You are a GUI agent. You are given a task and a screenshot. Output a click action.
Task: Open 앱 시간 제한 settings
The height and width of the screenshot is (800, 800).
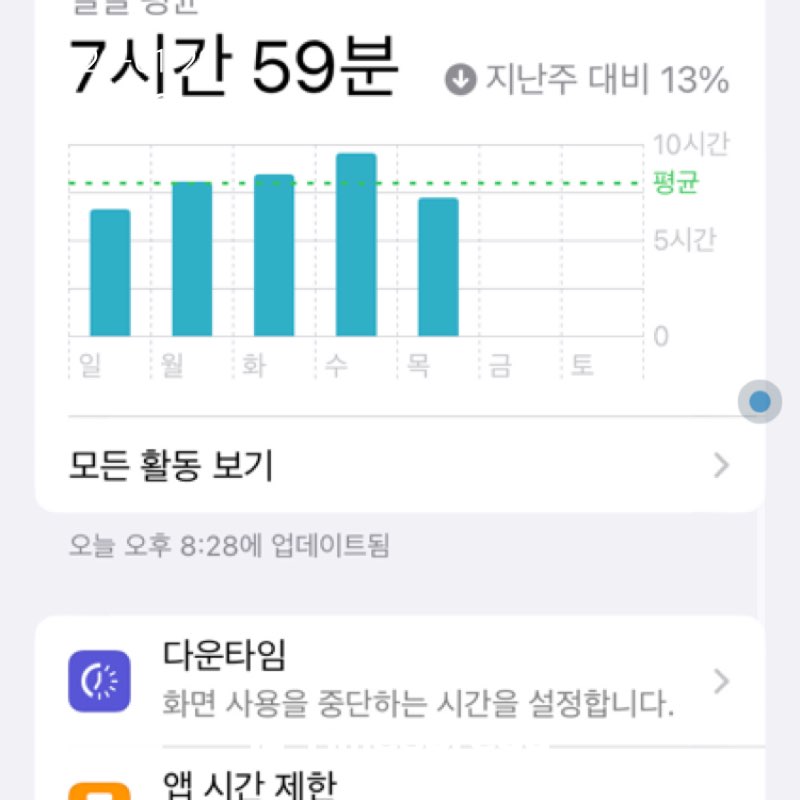pos(400,782)
